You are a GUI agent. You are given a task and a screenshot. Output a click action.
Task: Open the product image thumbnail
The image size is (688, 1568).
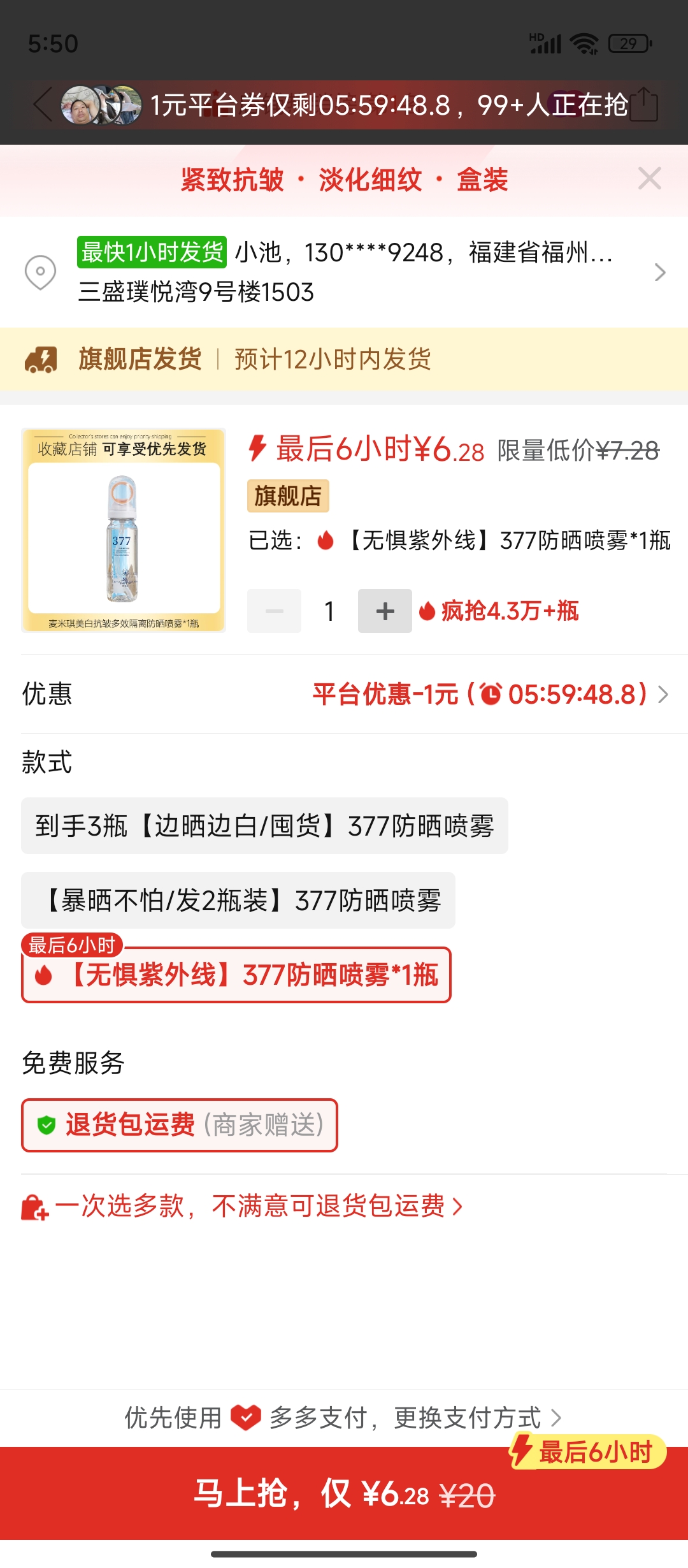point(124,530)
